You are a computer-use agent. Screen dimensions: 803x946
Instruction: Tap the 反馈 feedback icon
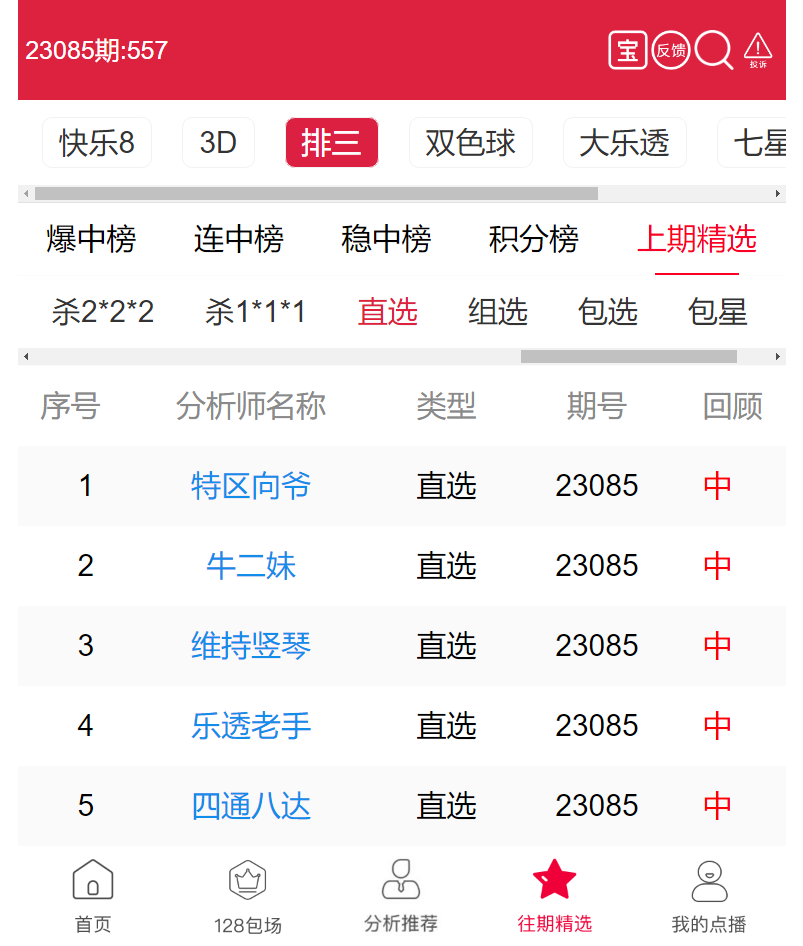[x=671, y=50]
